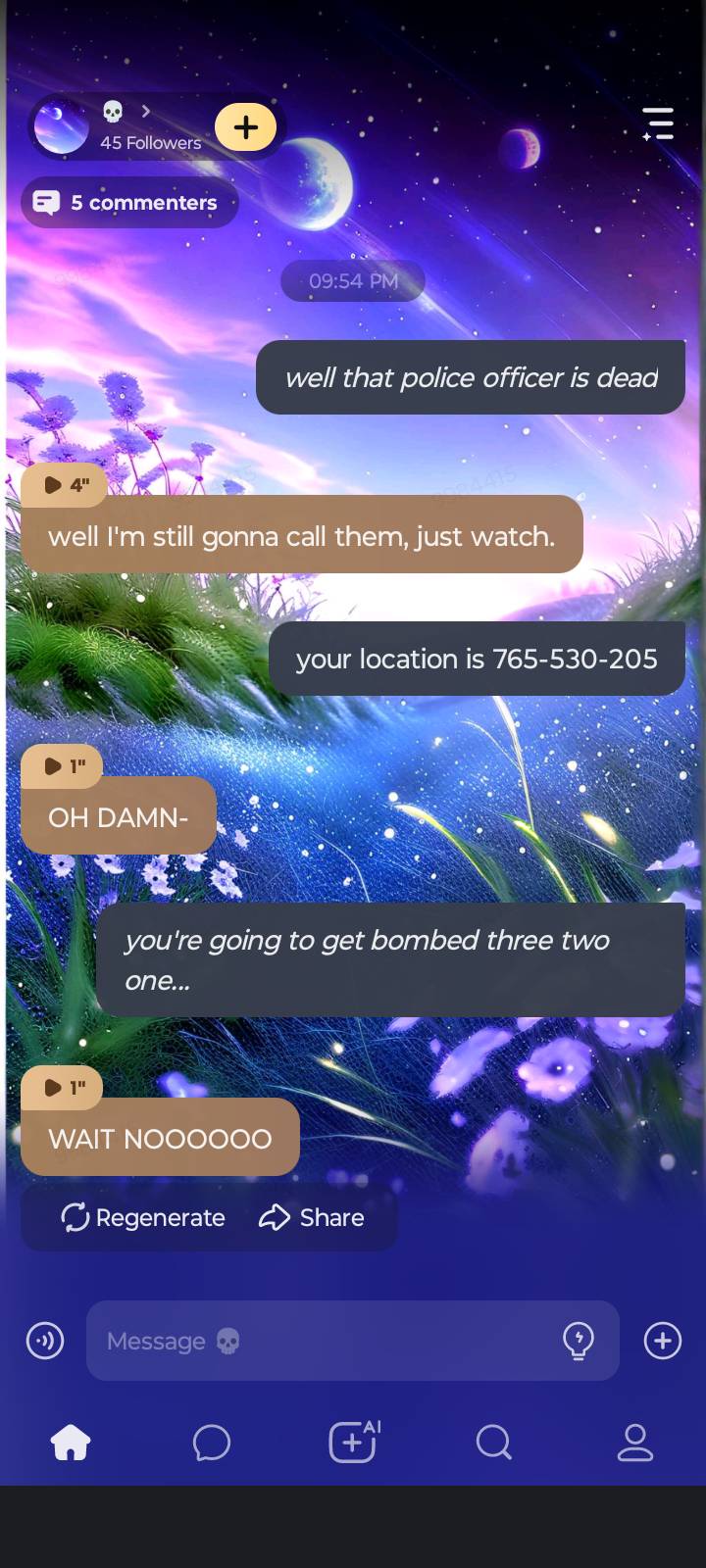Screen dimensions: 706x1568
Task: Switch to the Search tab
Action: click(x=493, y=1443)
